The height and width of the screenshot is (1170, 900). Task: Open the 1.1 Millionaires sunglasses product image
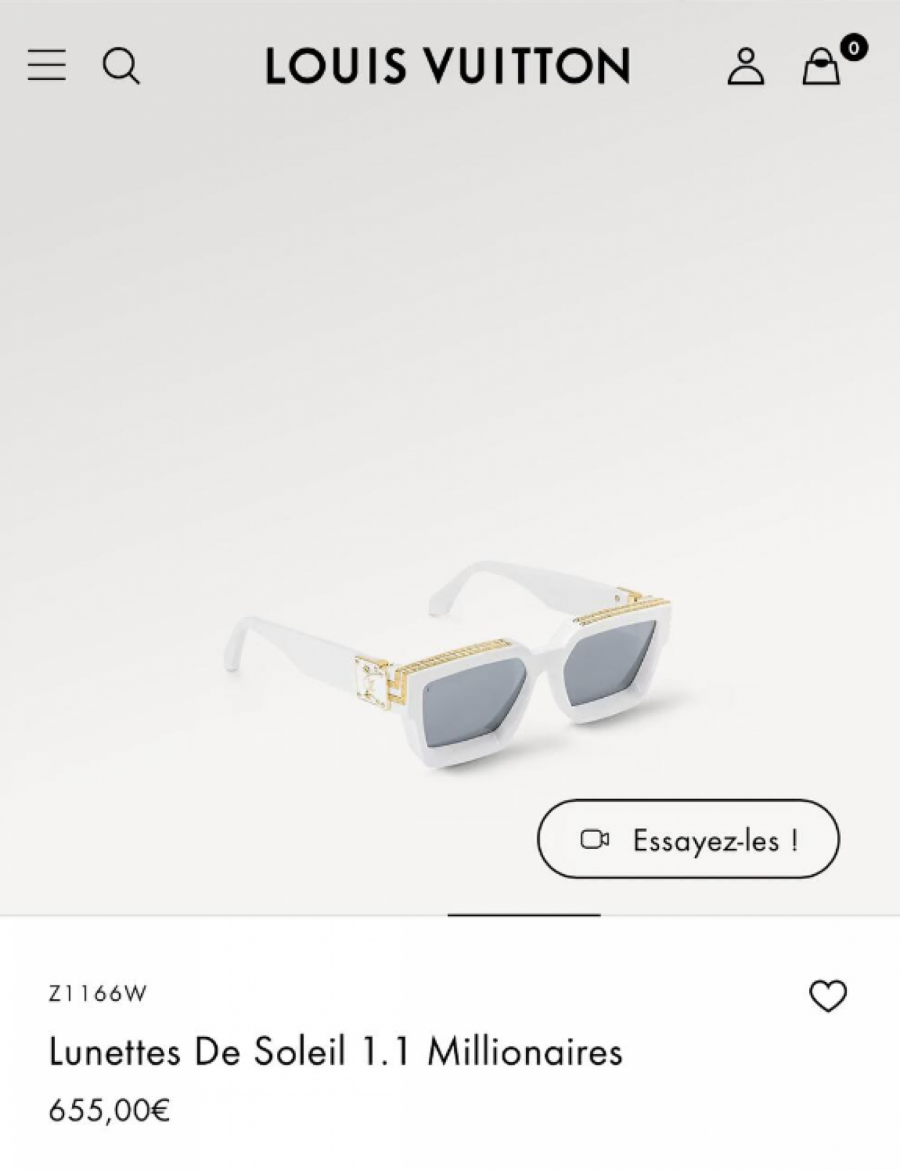450,665
